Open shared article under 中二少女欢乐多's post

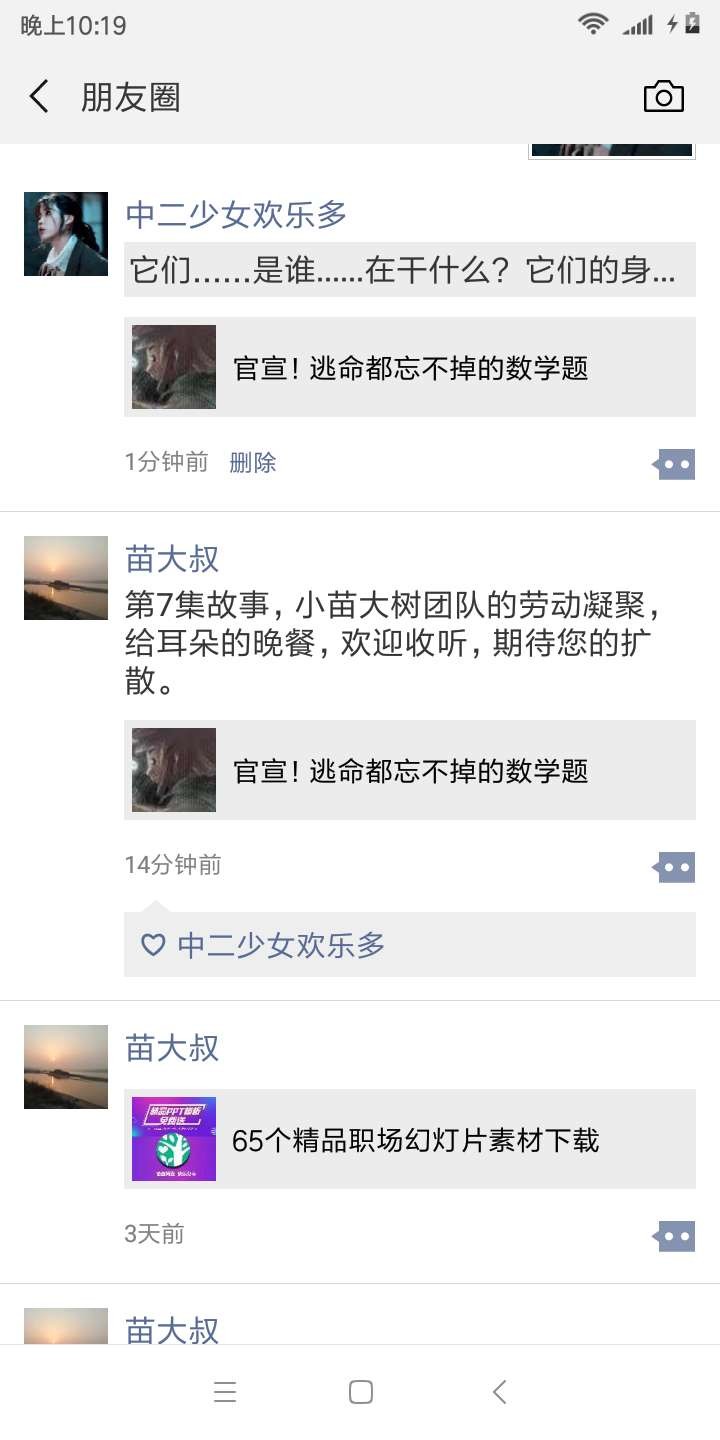click(x=410, y=367)
